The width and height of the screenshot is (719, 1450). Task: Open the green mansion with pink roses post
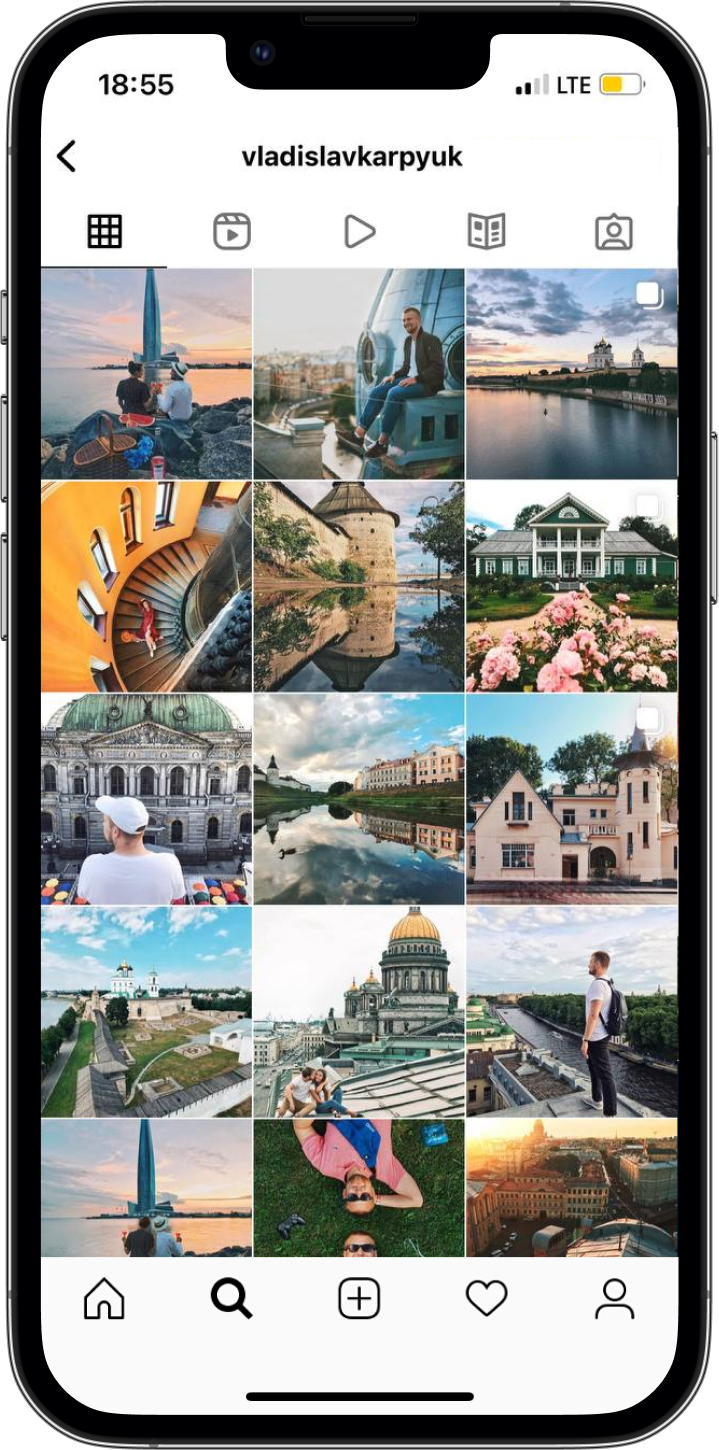pos(572,586)
